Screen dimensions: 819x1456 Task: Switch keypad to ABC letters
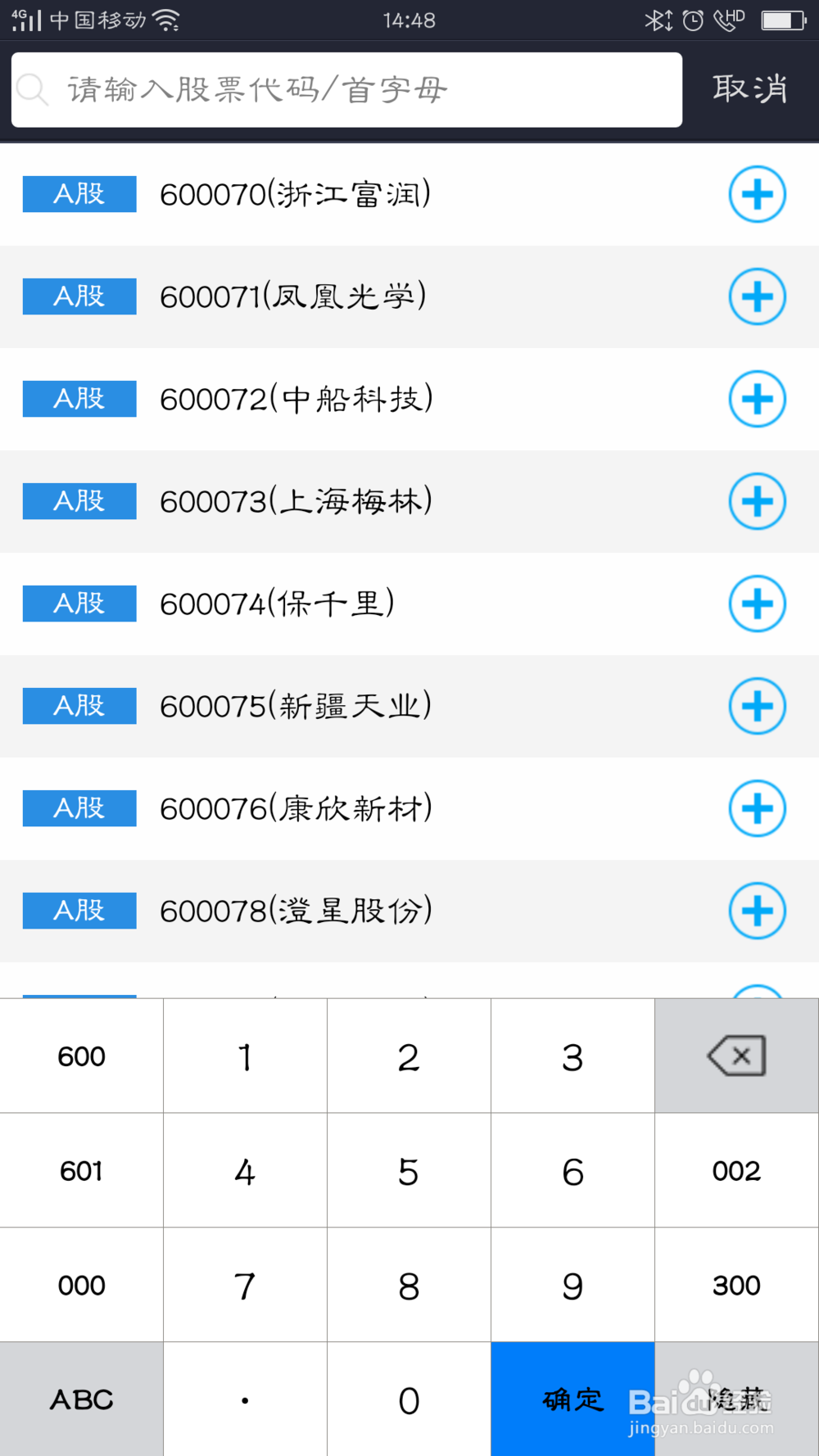(x=82, y=1399)
